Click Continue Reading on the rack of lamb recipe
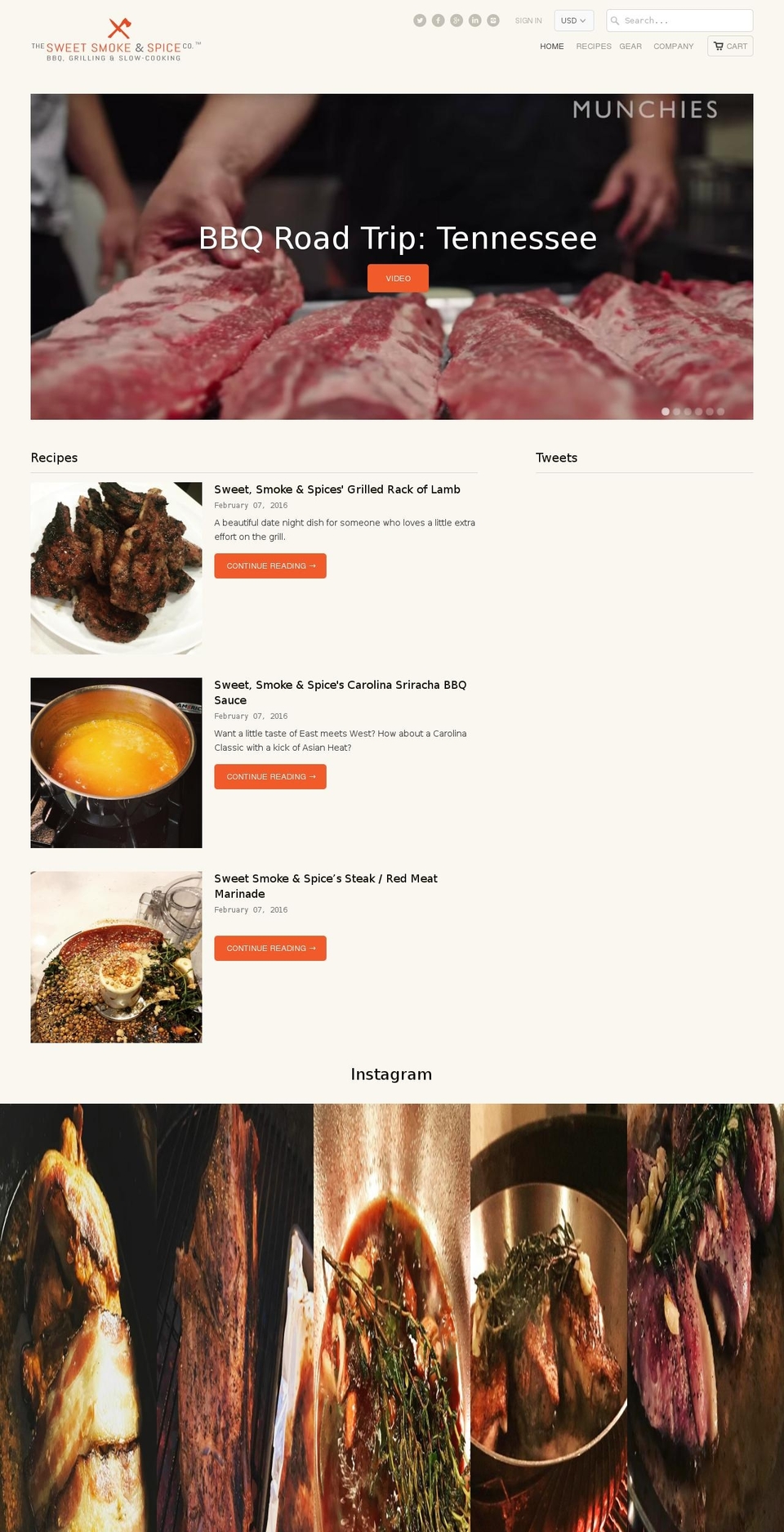784x1532 pixels. 269,565
